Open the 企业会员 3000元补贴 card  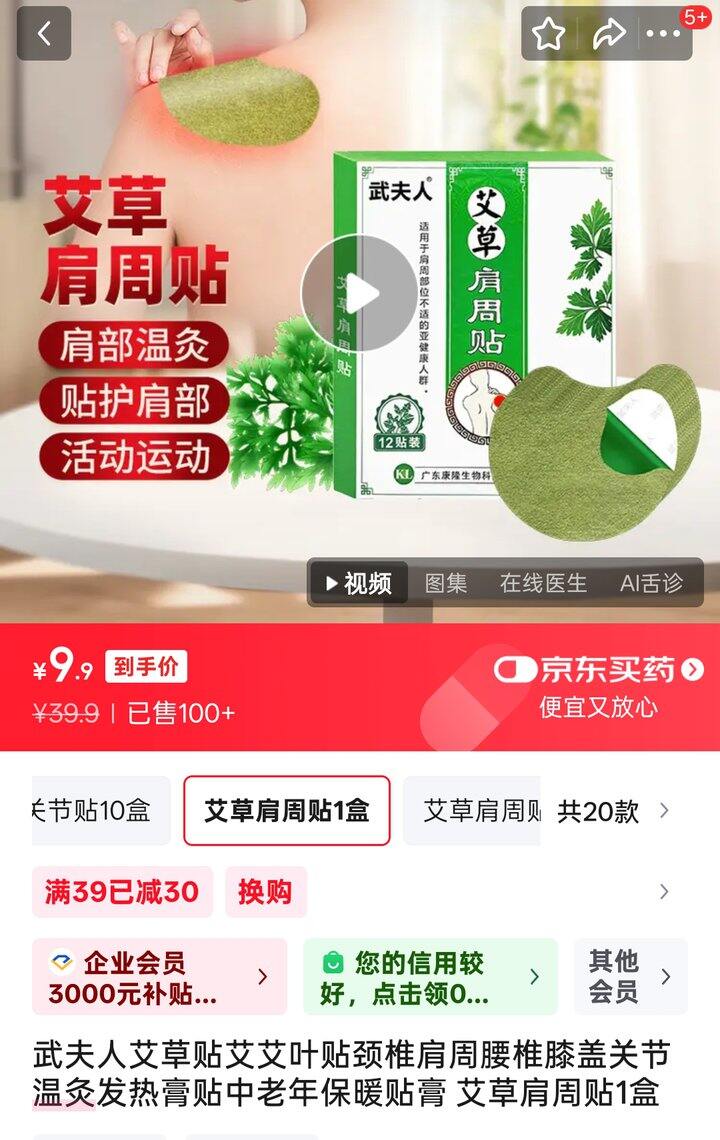tap(159, 976)
